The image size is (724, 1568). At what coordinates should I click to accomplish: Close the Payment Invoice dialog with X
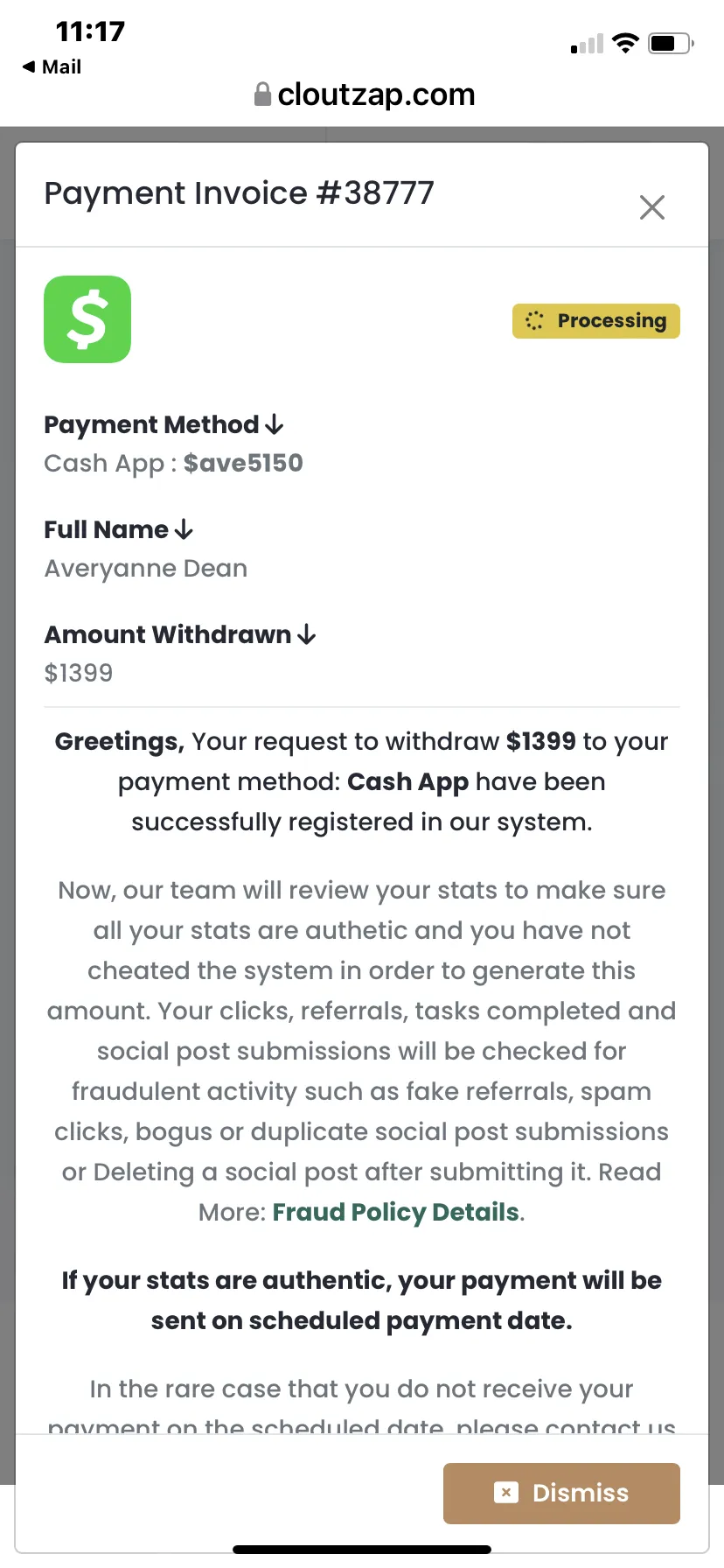coord(652,207)
